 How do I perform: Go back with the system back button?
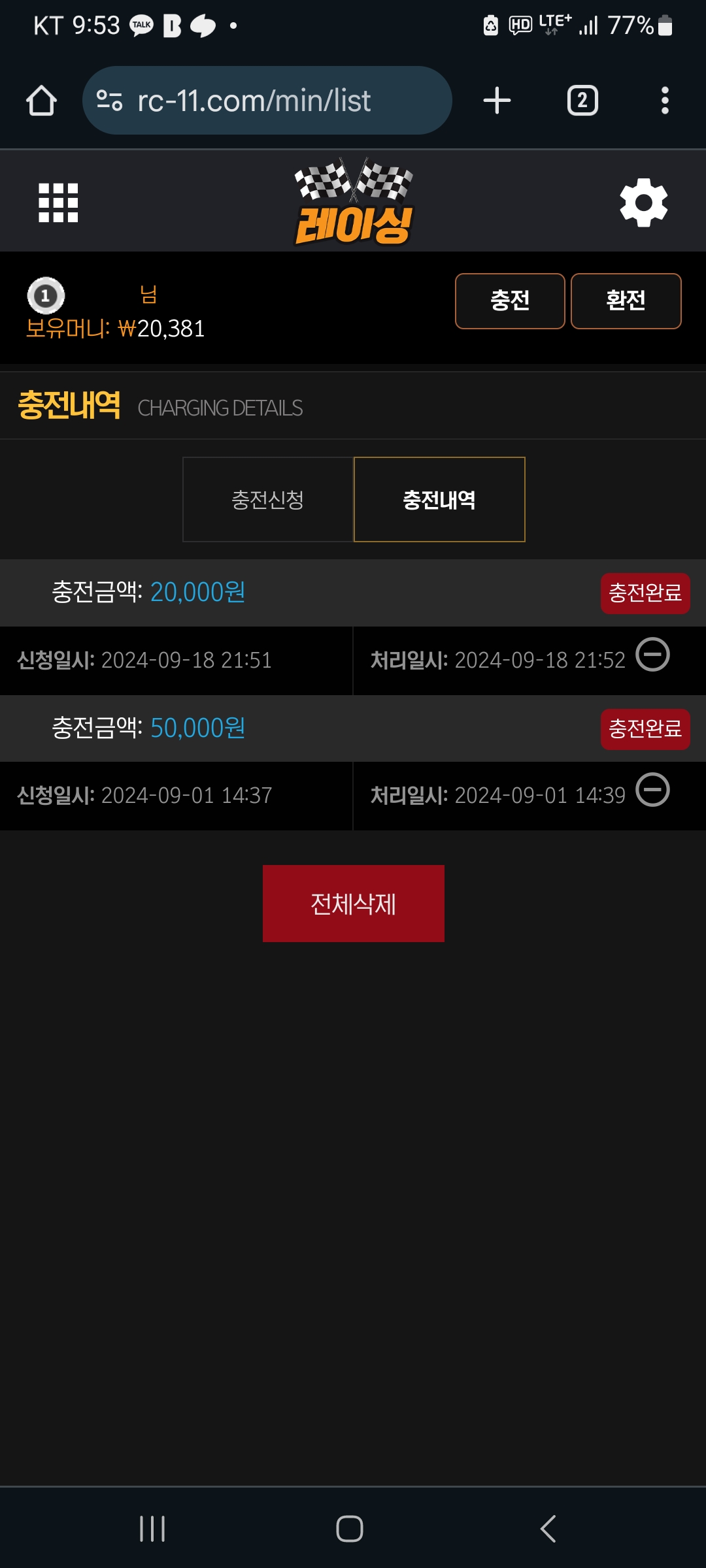coord(548,1529)
